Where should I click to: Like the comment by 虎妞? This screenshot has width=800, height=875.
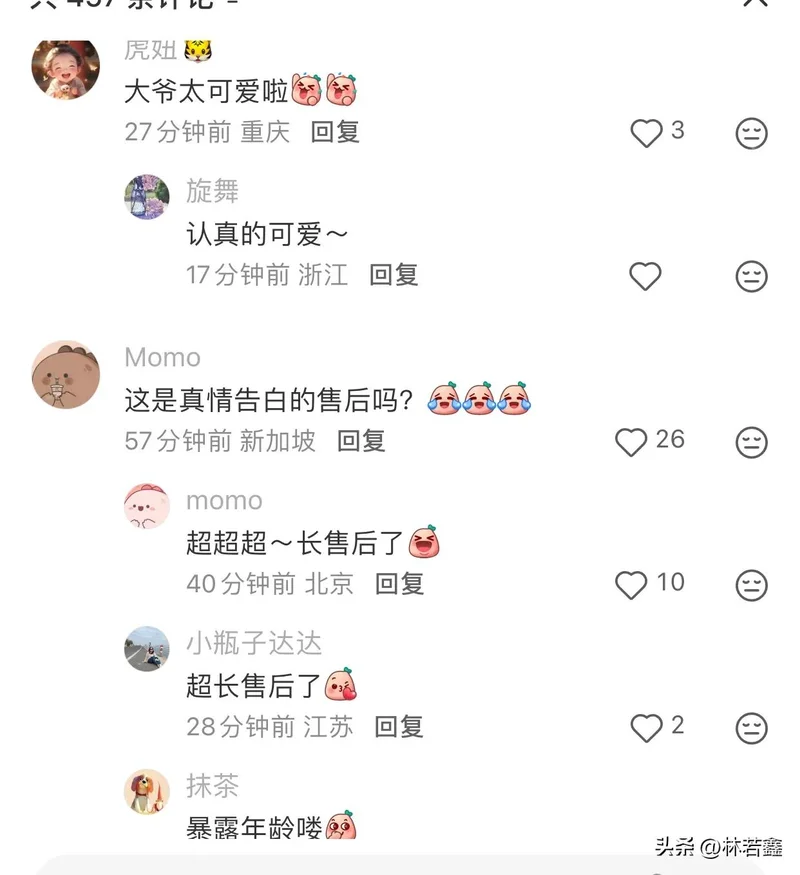pyautogui.click(x=647, y=133)
